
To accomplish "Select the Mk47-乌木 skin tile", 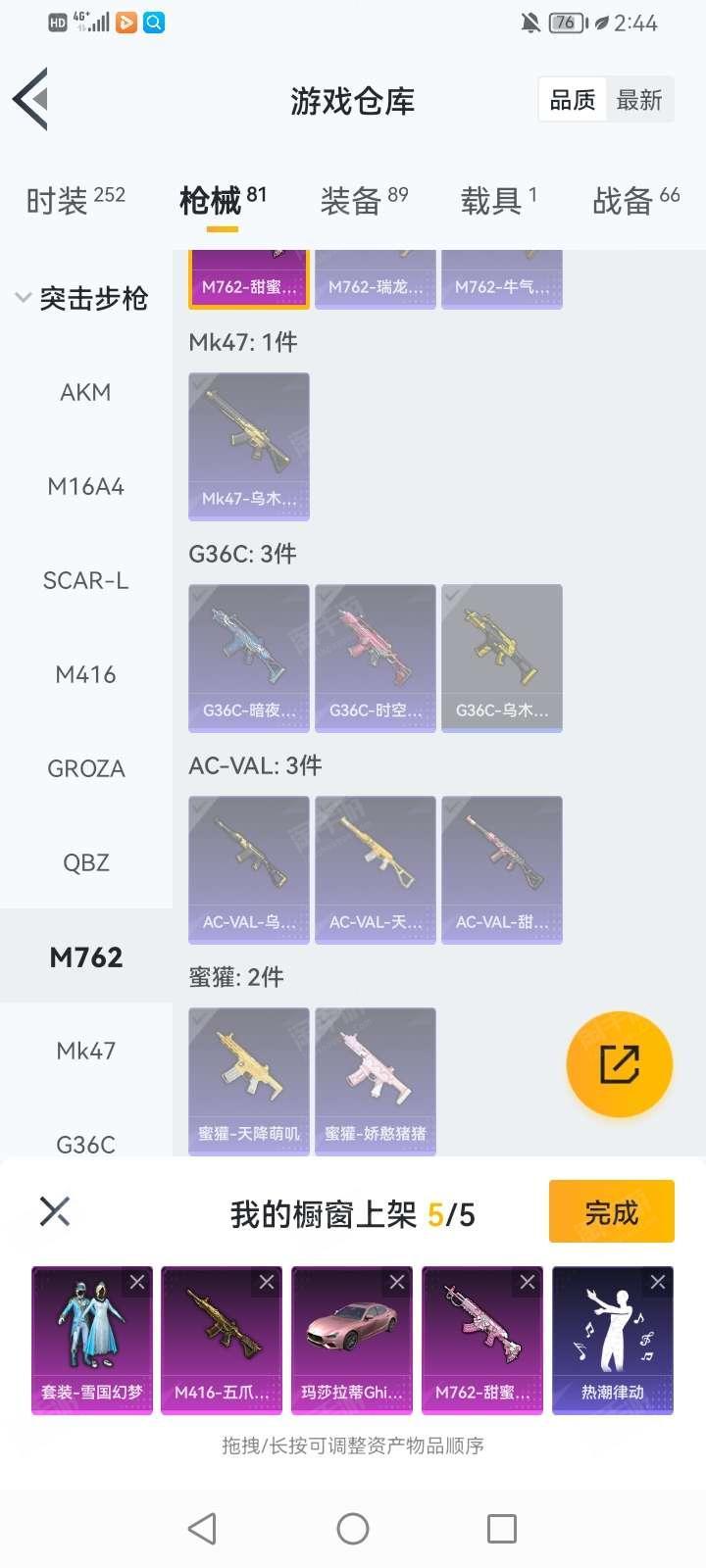I will pos(249,446).
